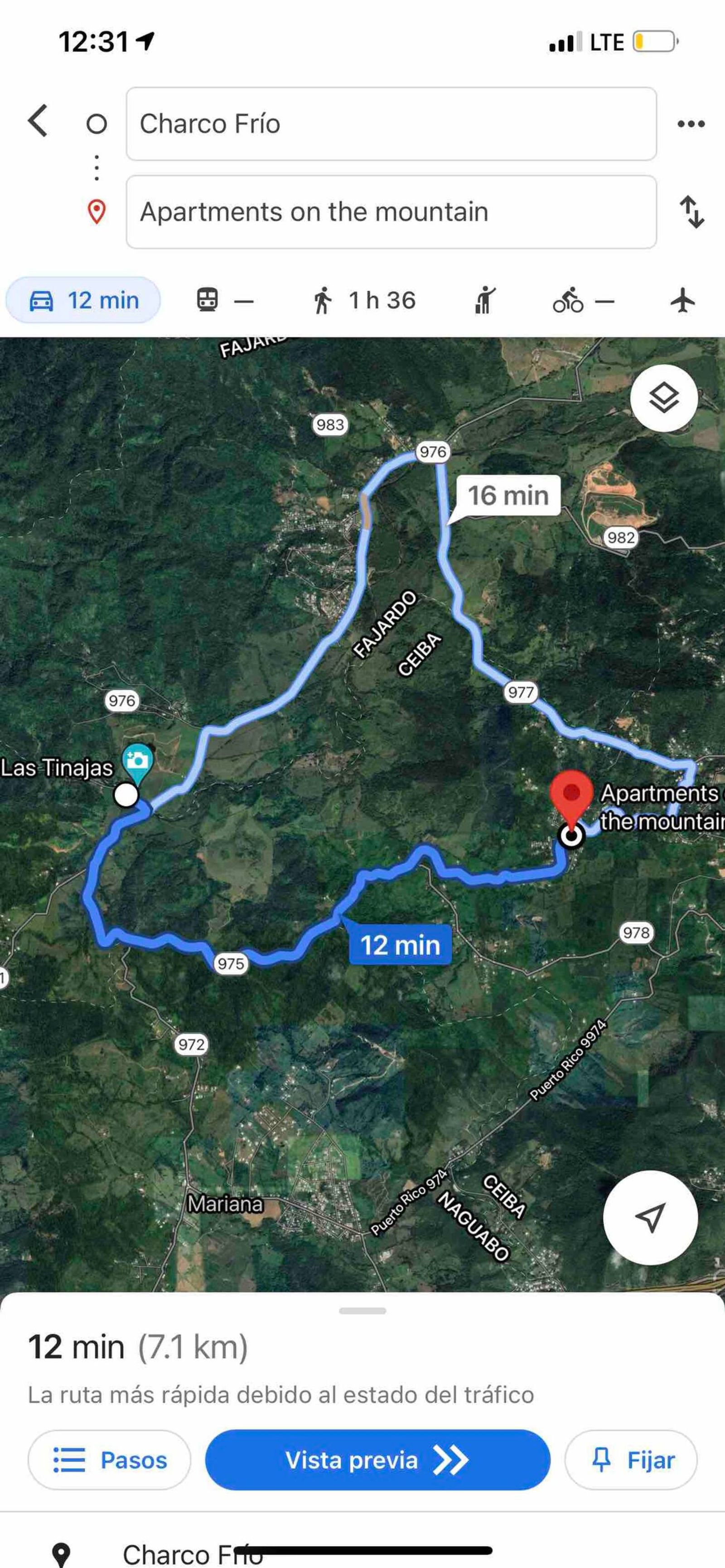The width and height of the screenshot is (725, 1568).
Task: Swap origin and destination
Action: (x=691, y=212)
